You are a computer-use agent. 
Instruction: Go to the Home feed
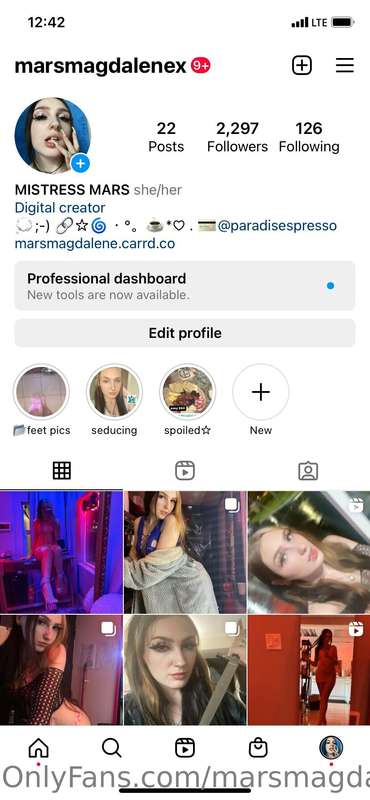tap(38, 748)
